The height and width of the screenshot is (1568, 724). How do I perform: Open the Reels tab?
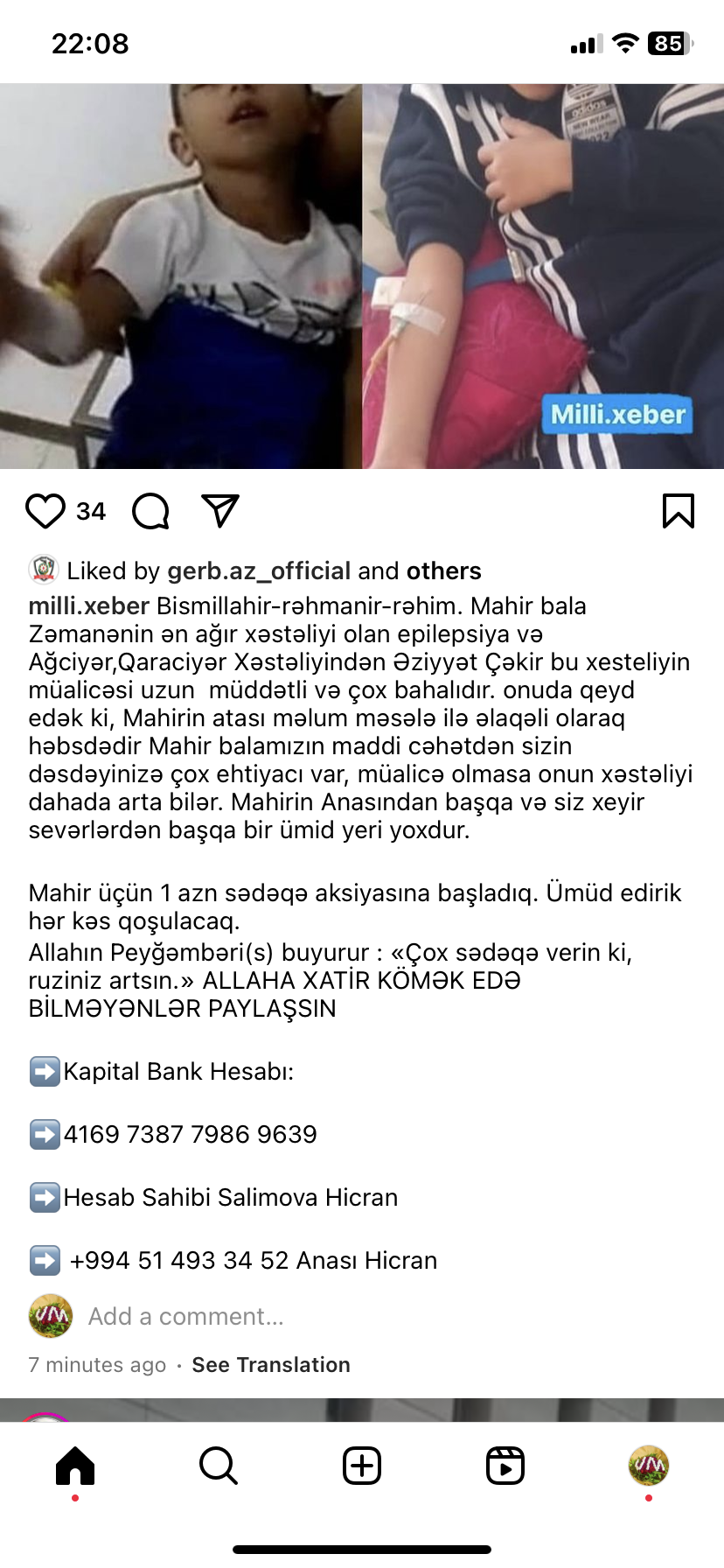[x=505, y=1466]
